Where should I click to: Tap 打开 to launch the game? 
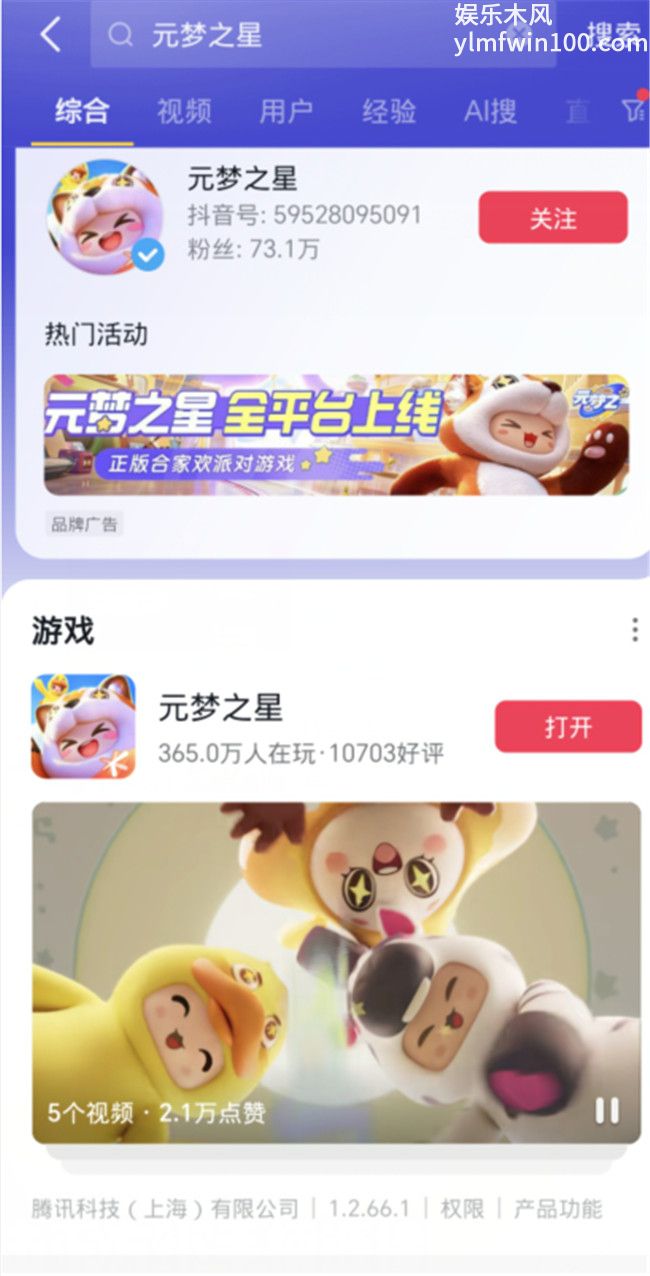coord(568,727)
